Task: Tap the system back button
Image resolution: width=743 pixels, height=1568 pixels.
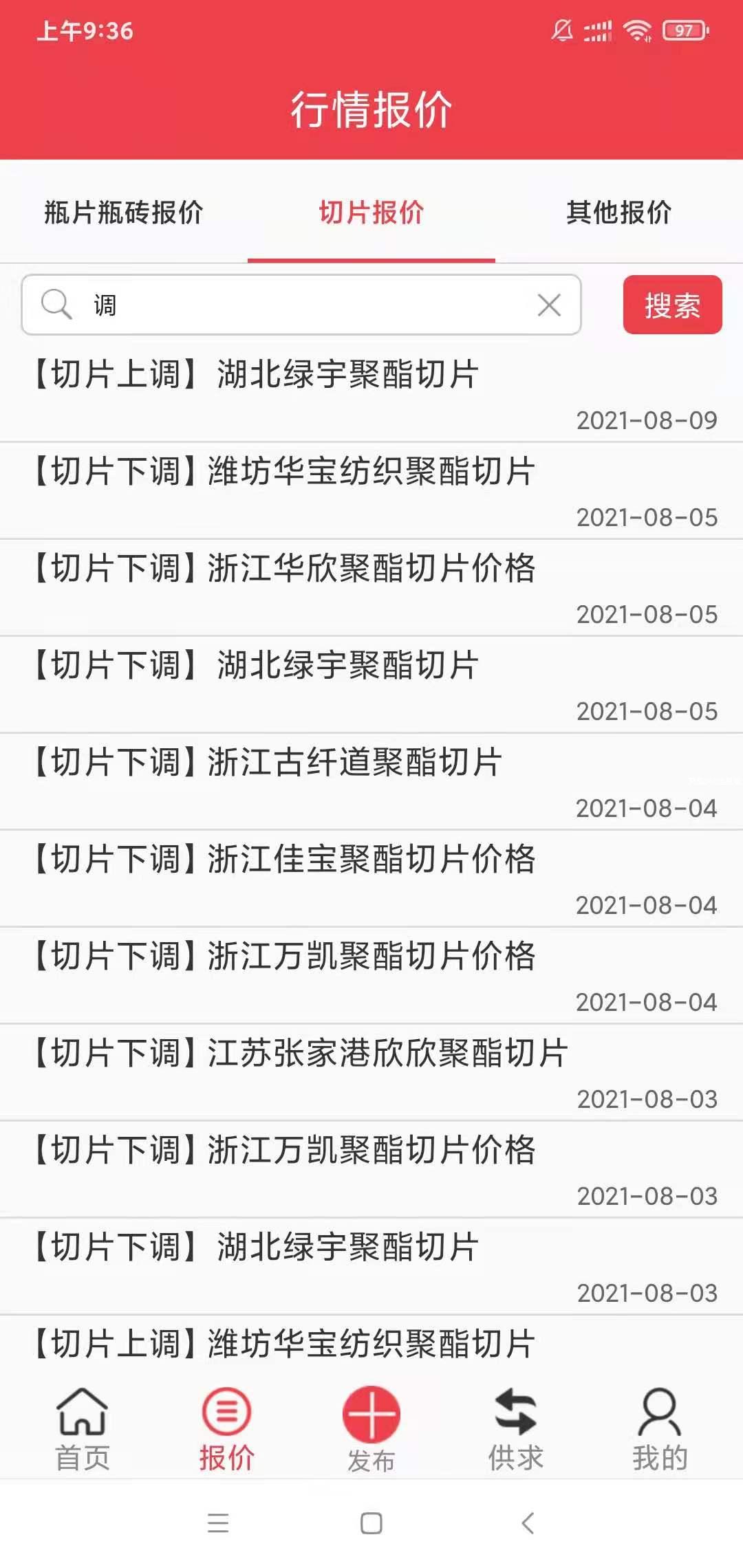Action: click(528, 1523)
